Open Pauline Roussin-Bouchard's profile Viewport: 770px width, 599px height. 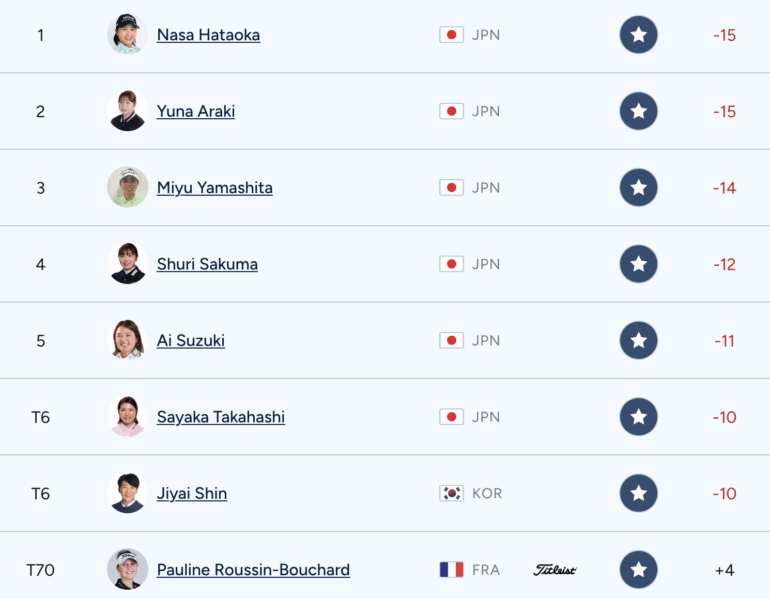pos(253,570)
